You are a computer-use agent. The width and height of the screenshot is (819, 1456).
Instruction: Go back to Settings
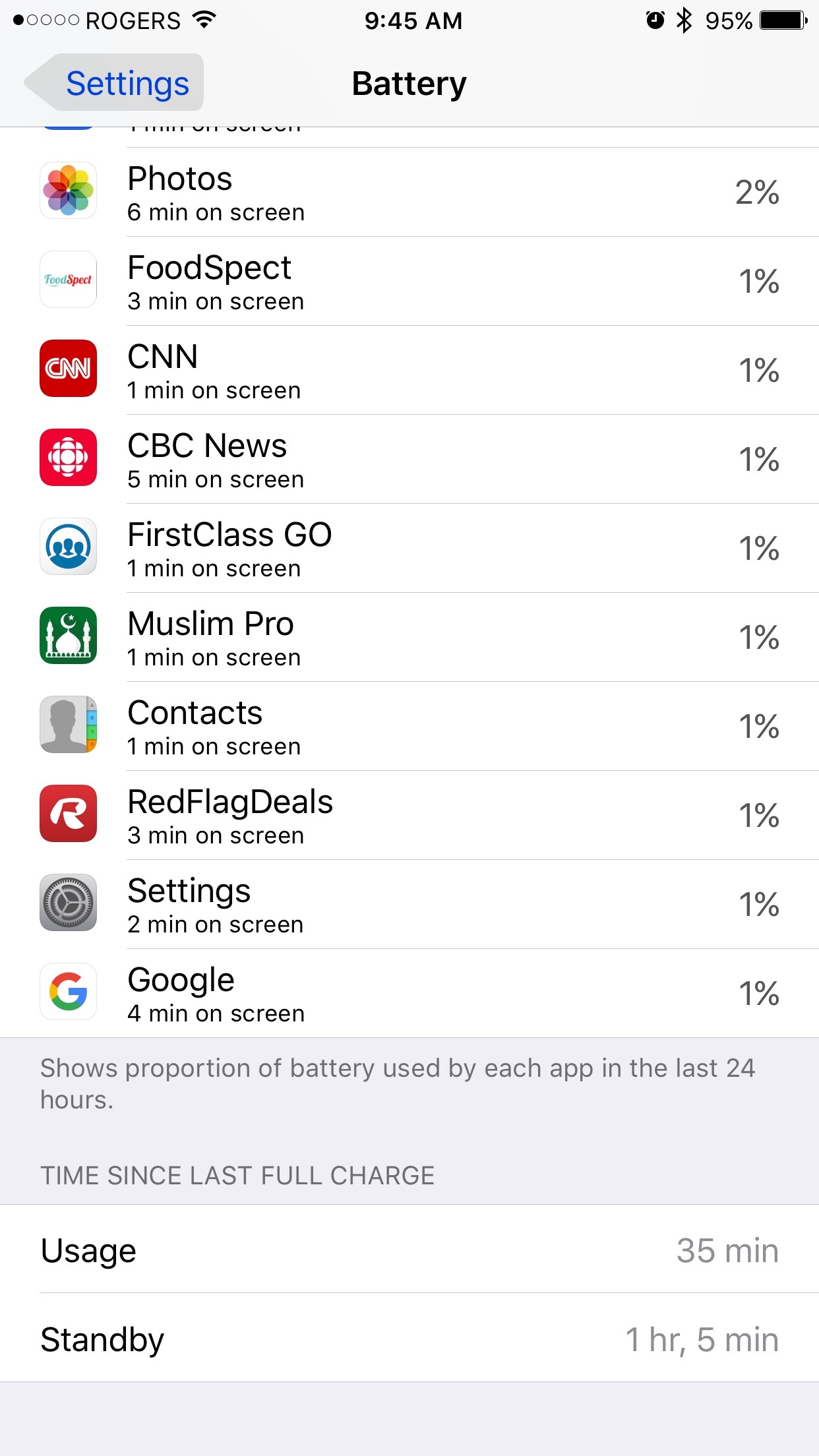113,83
